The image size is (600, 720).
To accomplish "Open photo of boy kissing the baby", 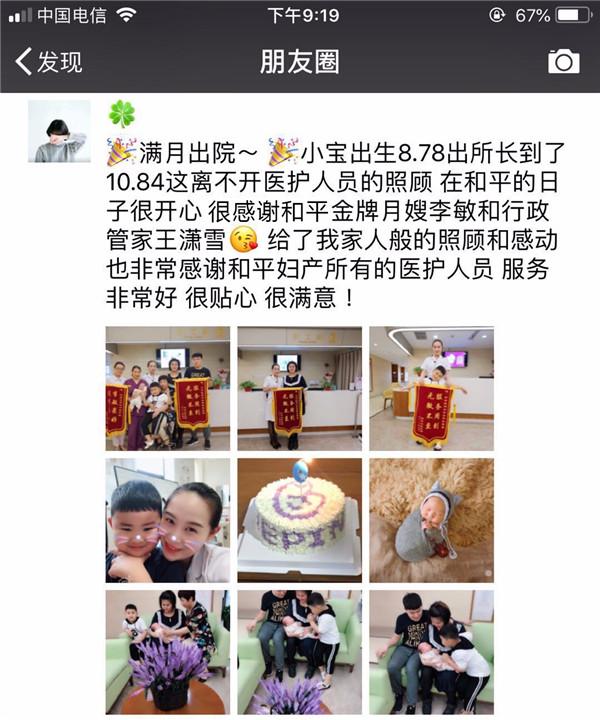I will [431, 650].
